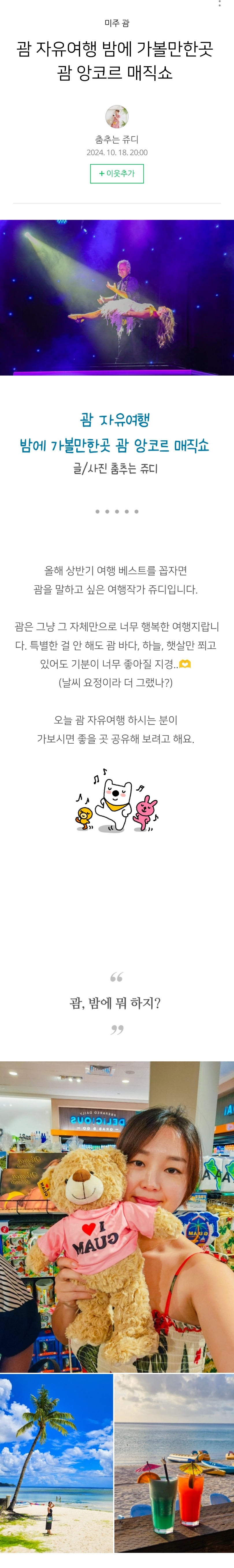Image resolution: width=234 pixels, height=1568 pixels.
Task: Open the overflow menu at top right
Action: click(219, 4)
